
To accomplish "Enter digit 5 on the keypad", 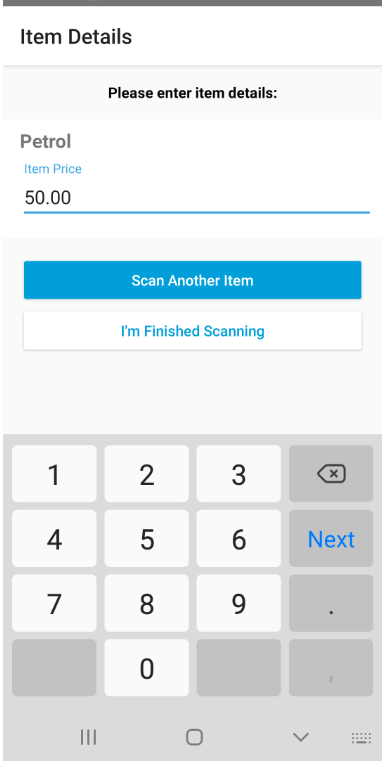I will coord(146,539).
